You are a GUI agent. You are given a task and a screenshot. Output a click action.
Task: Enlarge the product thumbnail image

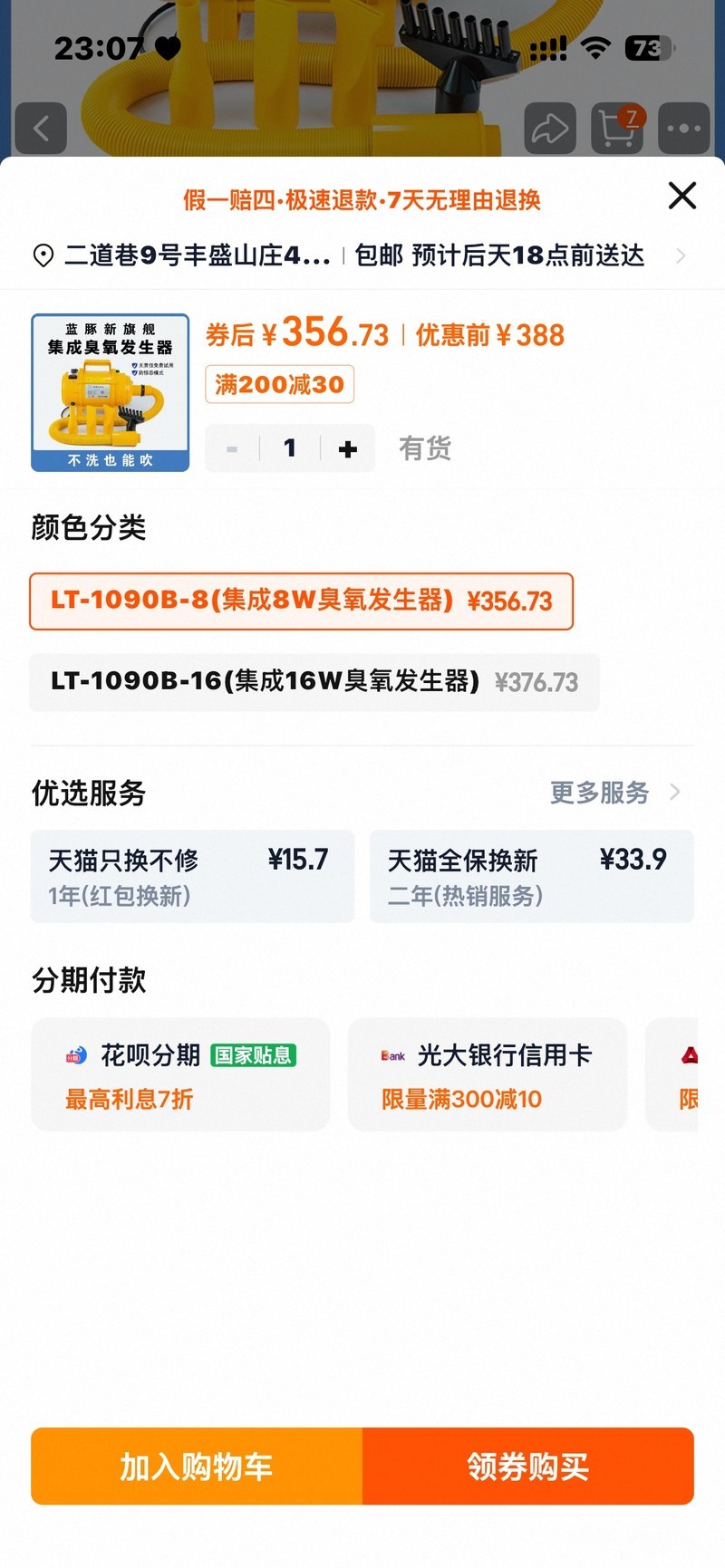(110, 392)
